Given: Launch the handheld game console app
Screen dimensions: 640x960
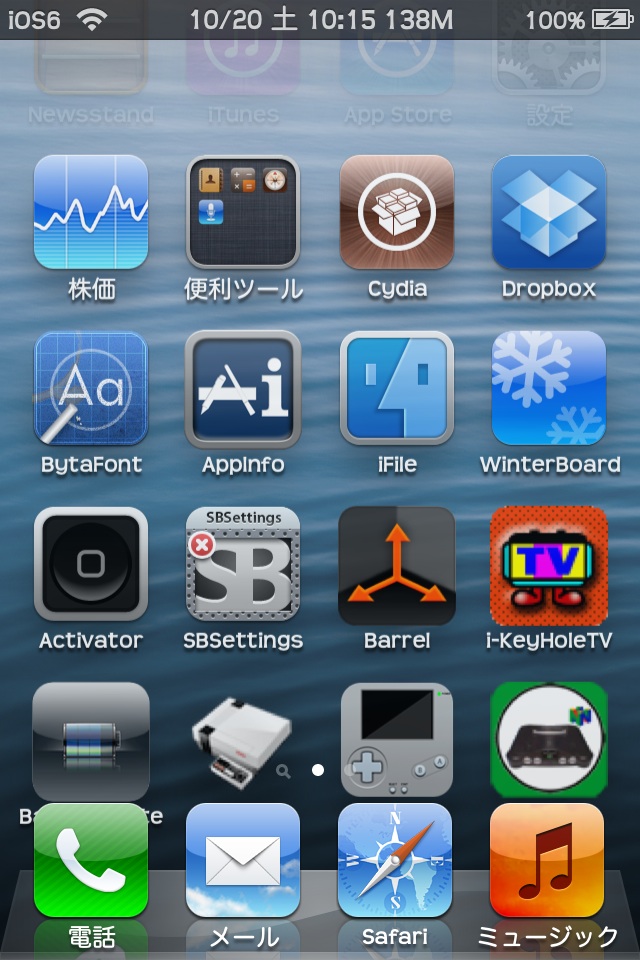Looking at the screenshot, I should point(396,738).
